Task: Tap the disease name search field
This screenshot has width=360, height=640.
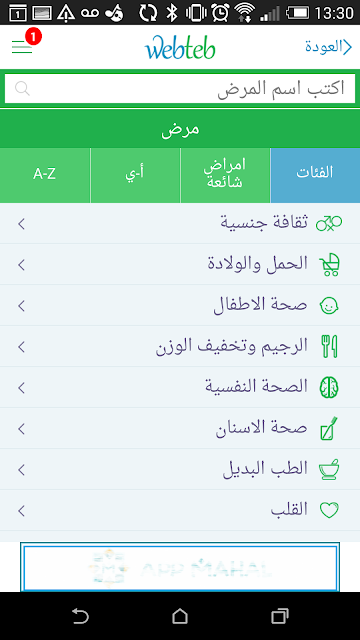Action: coord(180,88)
